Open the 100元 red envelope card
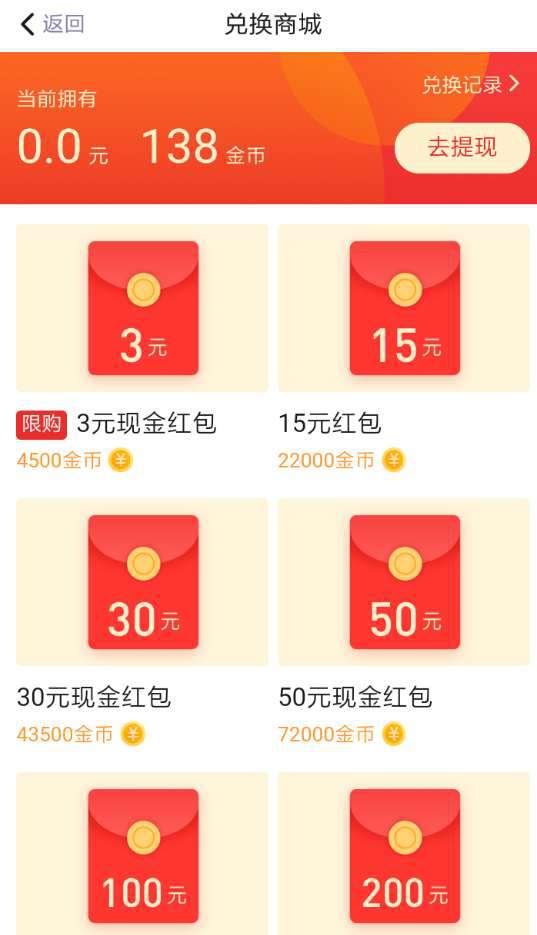Screen dimensions: 537x935 click(x=142, y=854)
